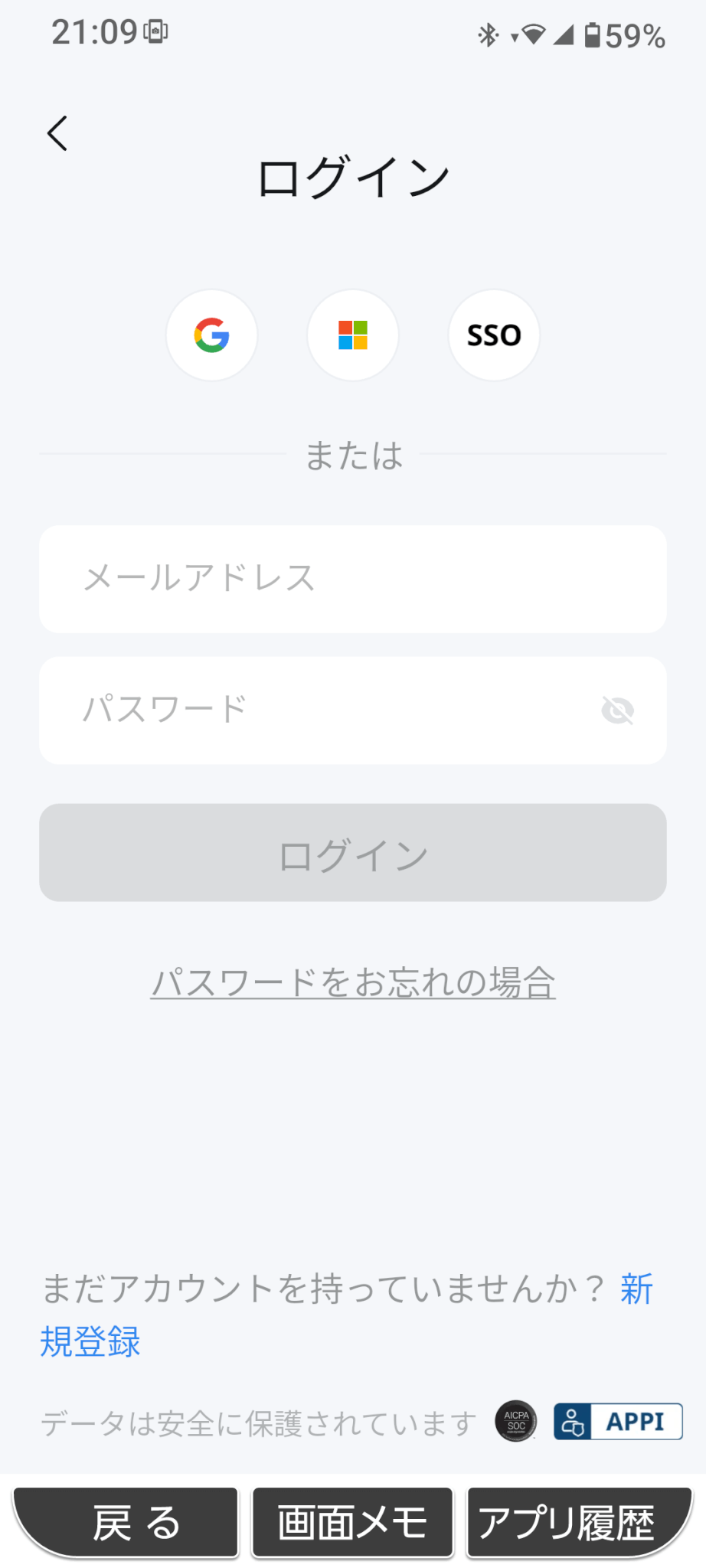Focus the メールアドレス field
The image size is (706, 1568).
coord(352,579)
